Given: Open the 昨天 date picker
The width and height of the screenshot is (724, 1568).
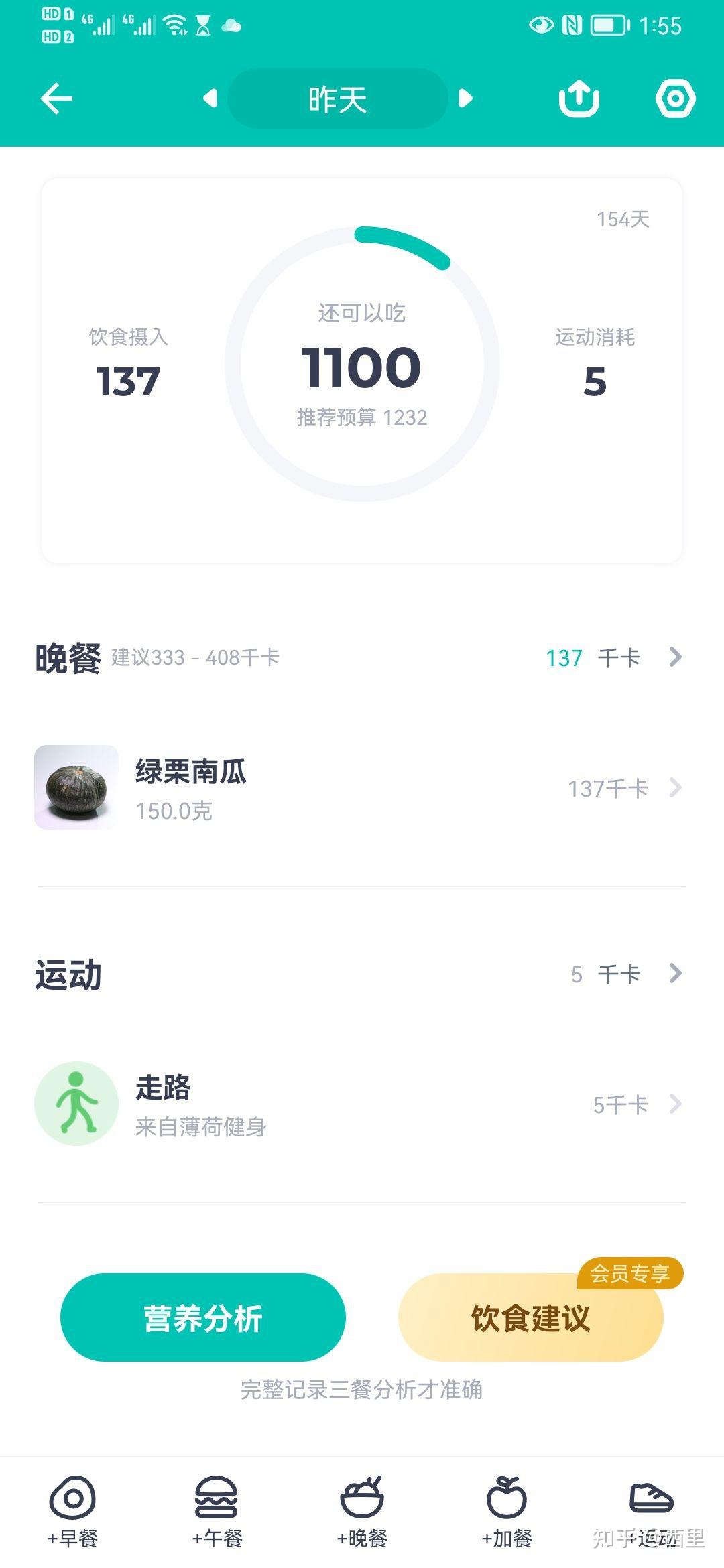Looking at the screenshot, I should pyautogui.click(x=338, y=99).
